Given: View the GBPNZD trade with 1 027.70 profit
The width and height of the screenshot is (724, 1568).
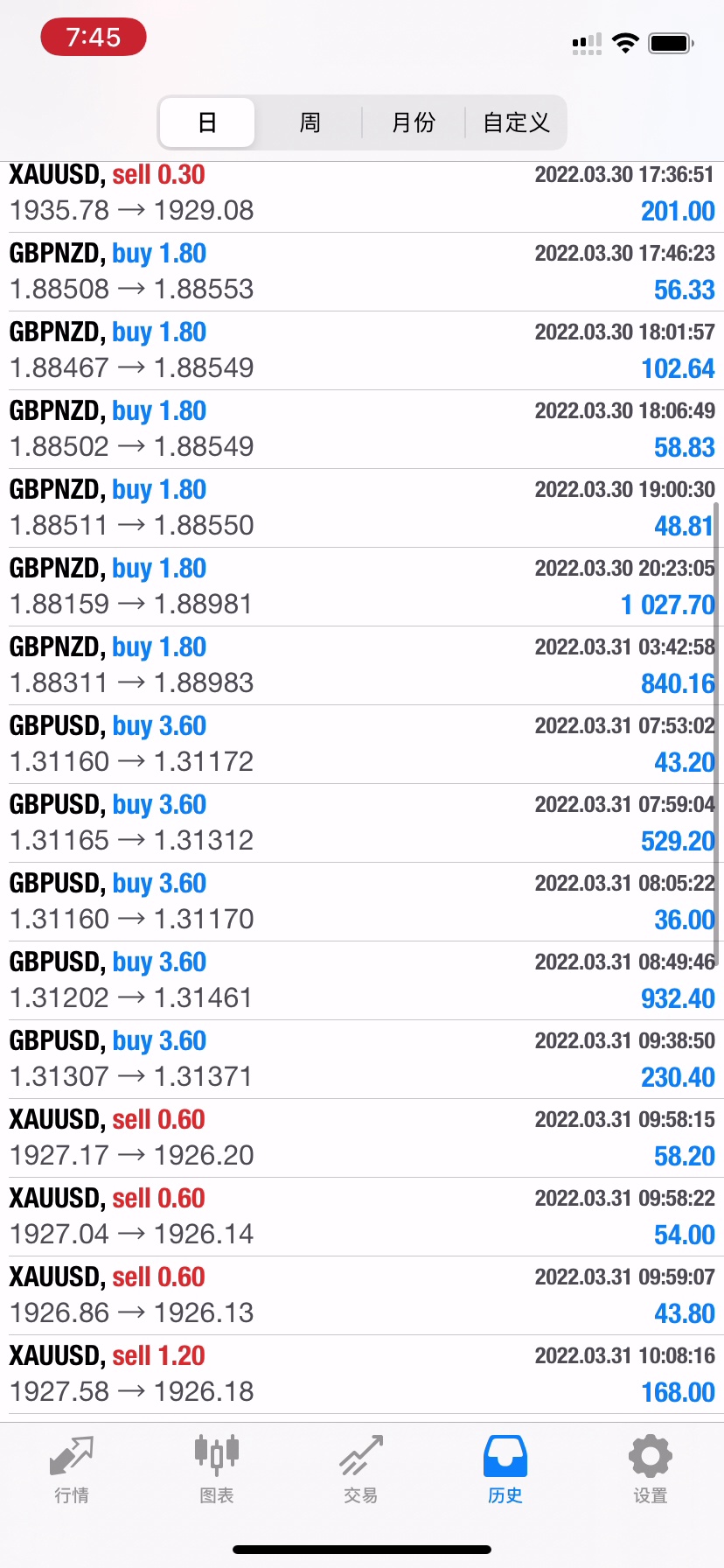Looking at the screenshot, I should [362, 587].
